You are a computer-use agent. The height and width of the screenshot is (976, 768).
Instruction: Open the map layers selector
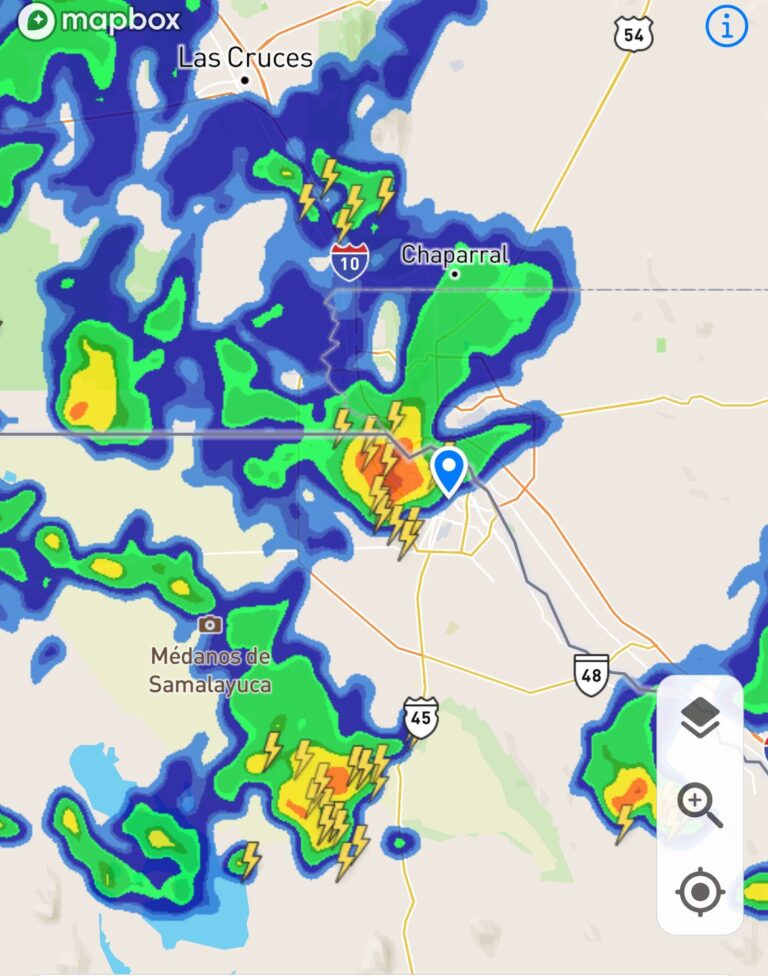pyautogui.click(x=700, y=717)
